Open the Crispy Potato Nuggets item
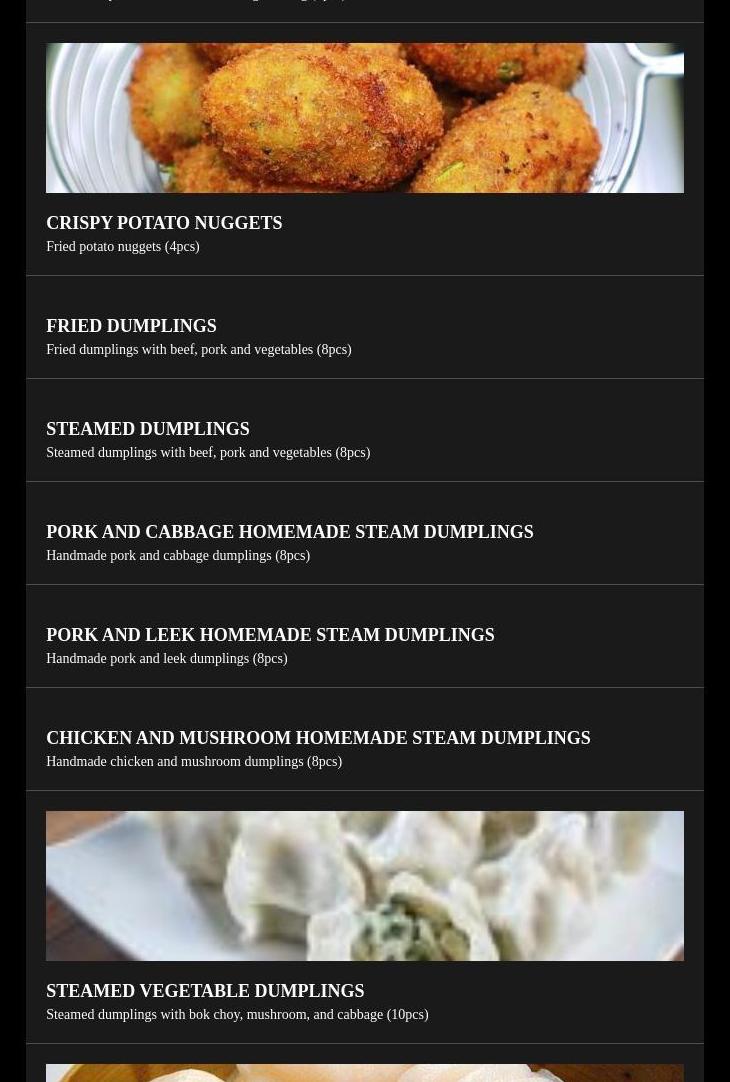The width and height of the screenshot is (730, 1082). pos(164,223)
